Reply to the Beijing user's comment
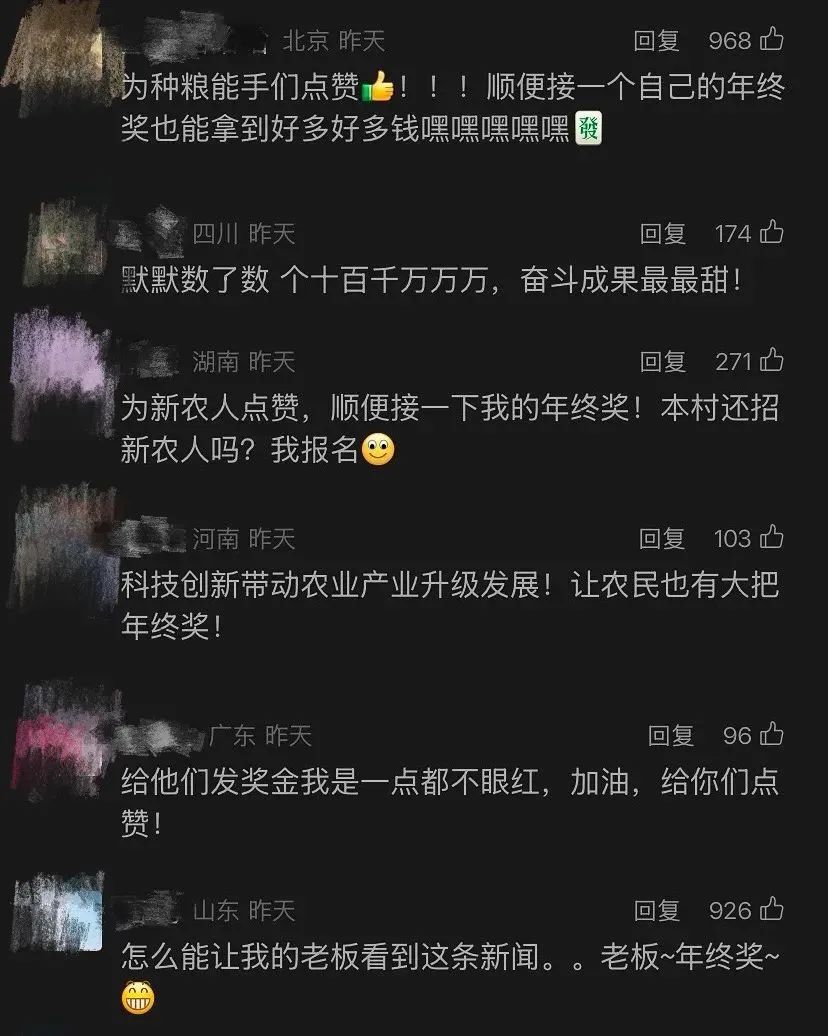Image resolution: width=828 pixels, height=1036 pixels. 657,41
